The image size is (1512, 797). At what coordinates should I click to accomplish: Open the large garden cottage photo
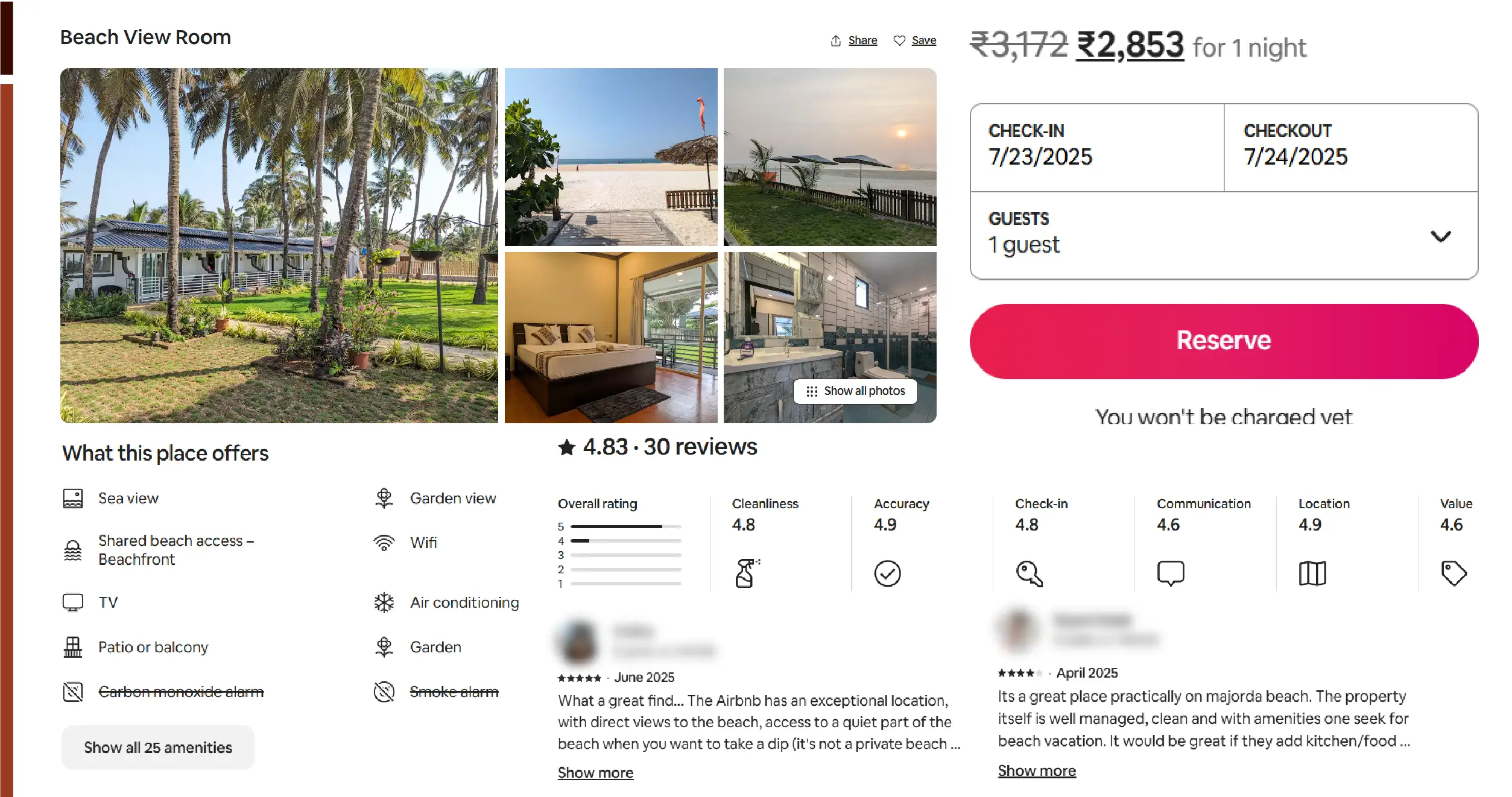279,245
